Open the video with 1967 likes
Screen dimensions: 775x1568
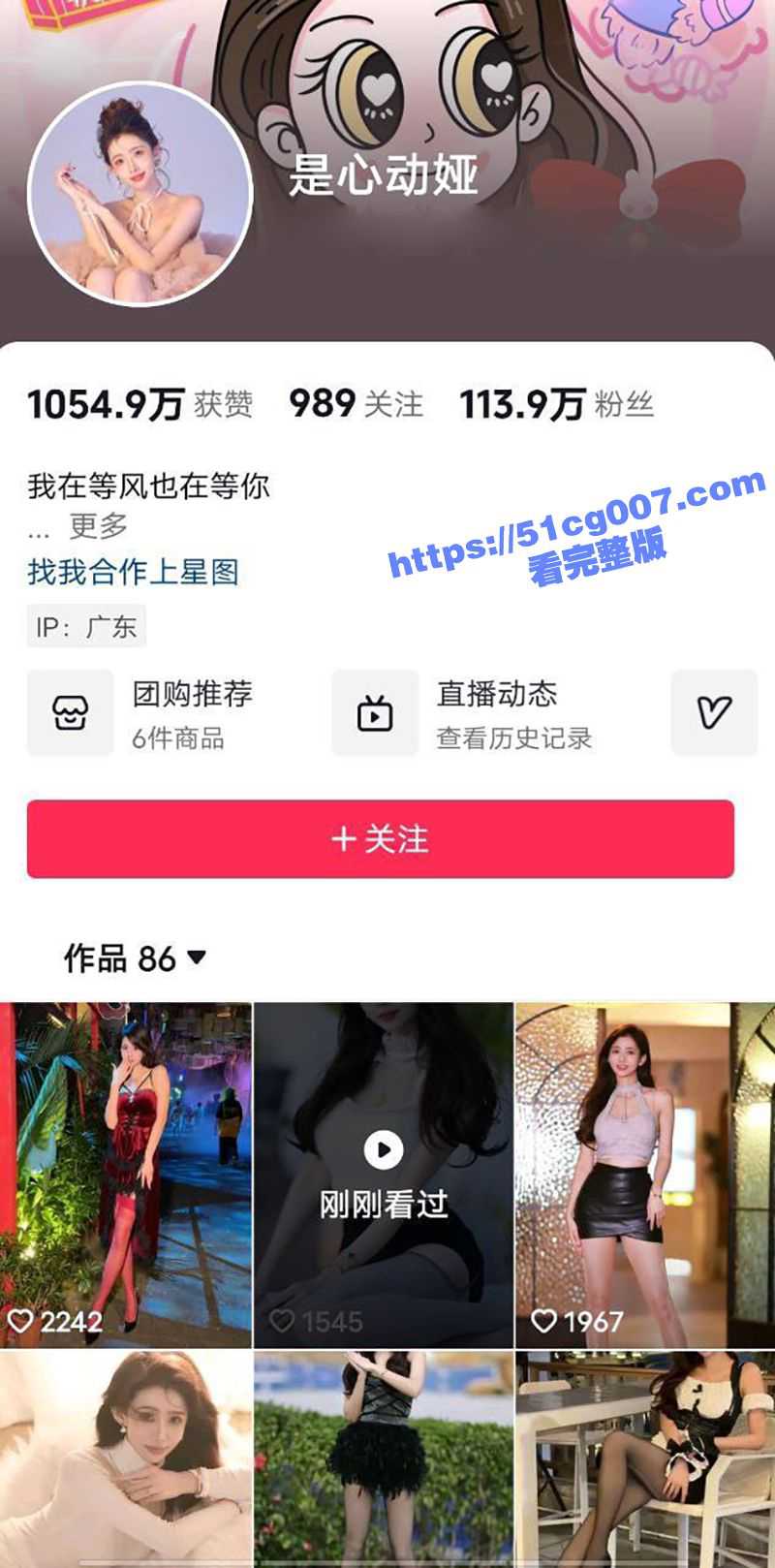644,1175
